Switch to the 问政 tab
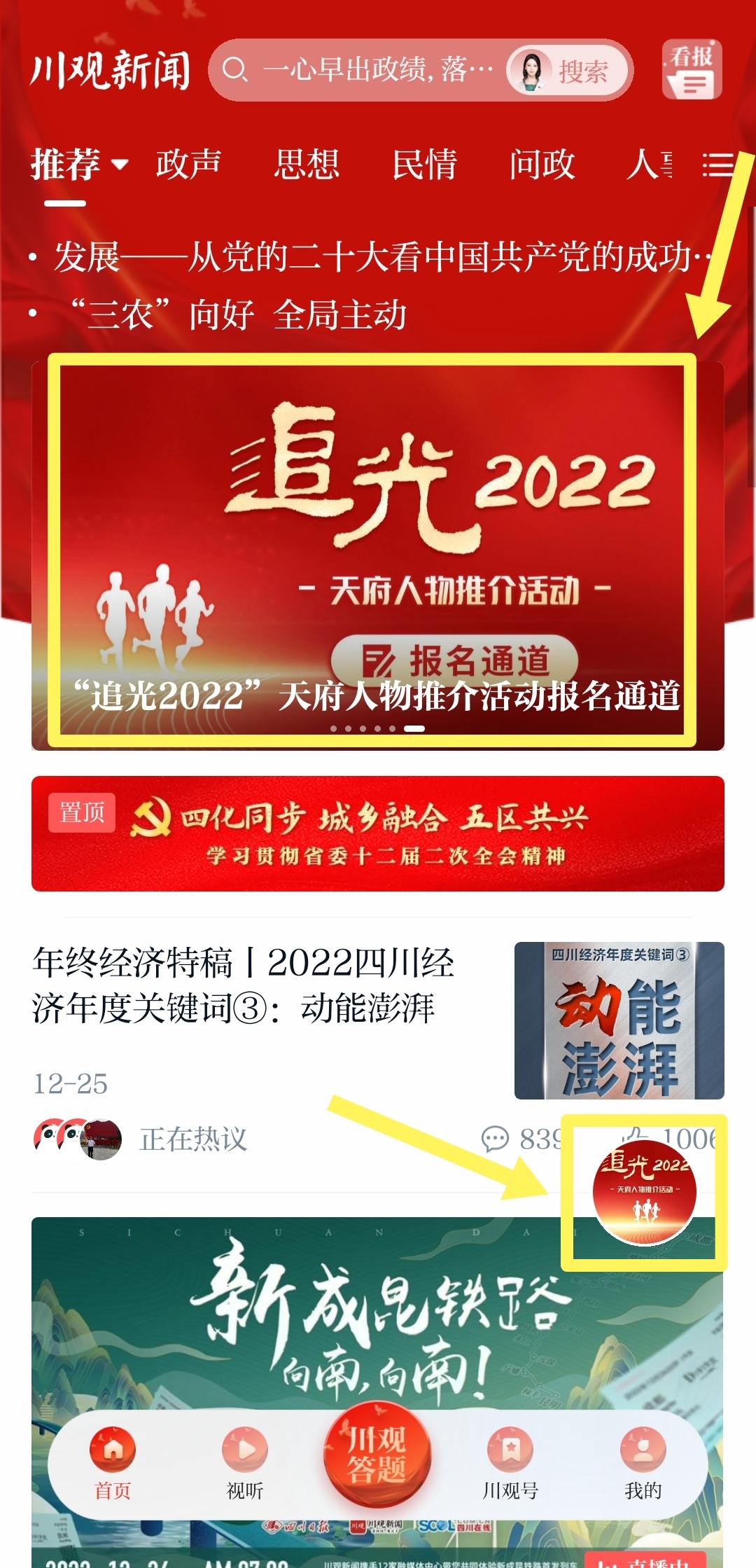Viewport: 756px width, 1568px height. 542,165
